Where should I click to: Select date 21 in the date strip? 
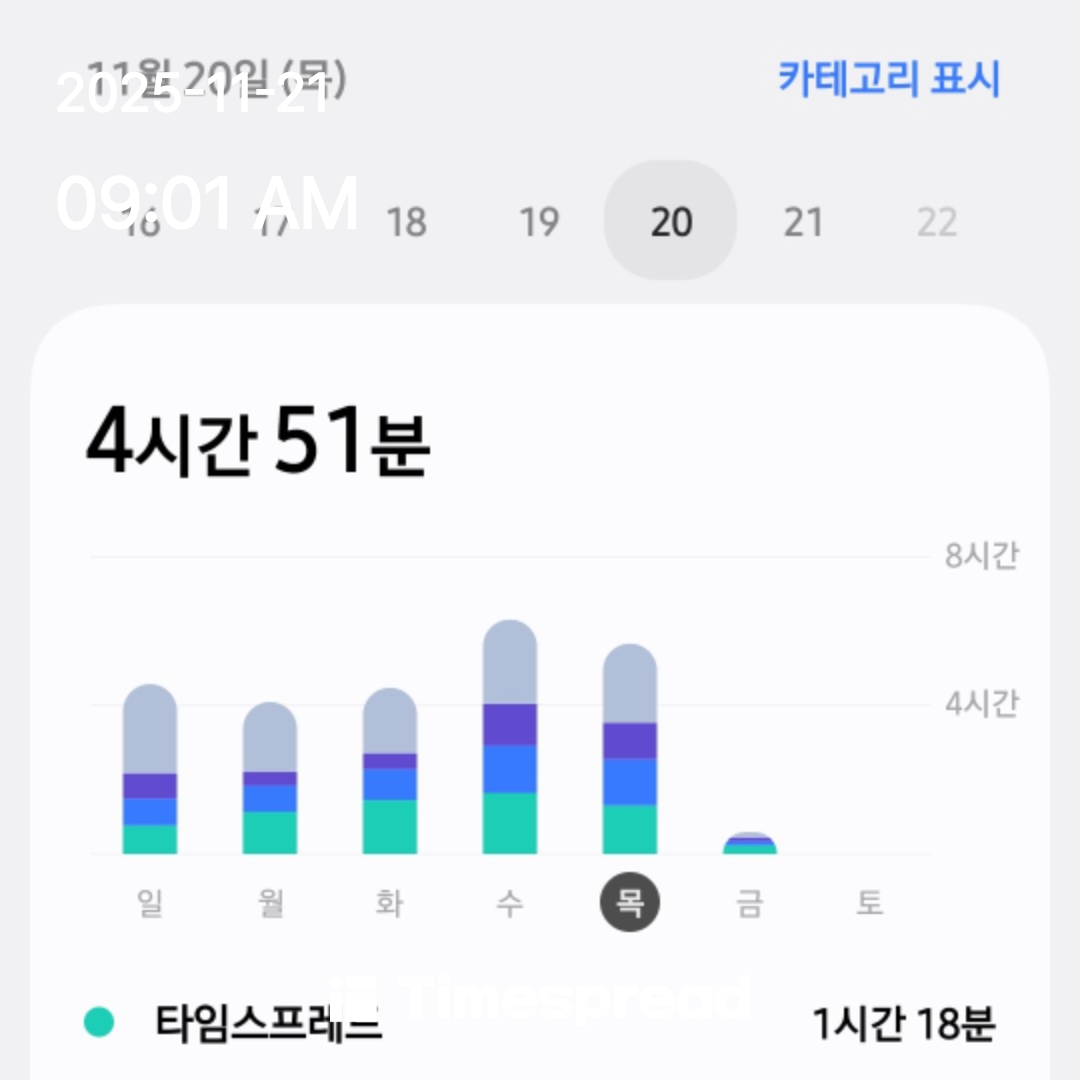tap(803, 222)
